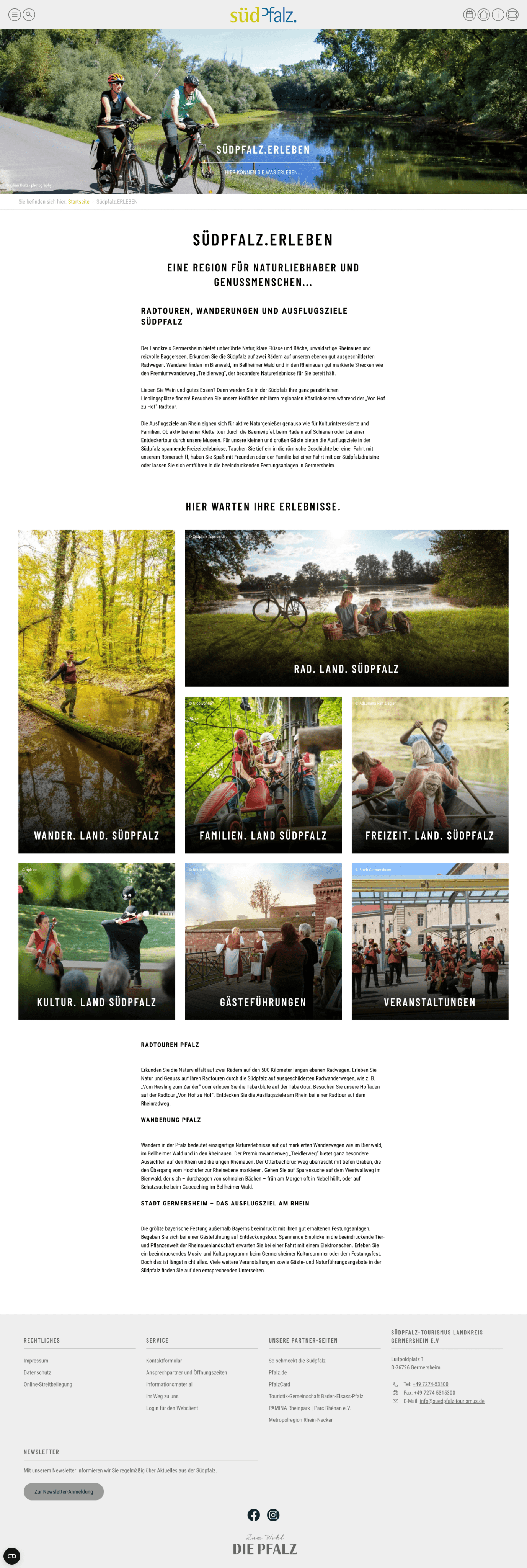Screen dimensions: 527x1568
Task: Open the Gästeführungen tile
Action: point(263,941)
